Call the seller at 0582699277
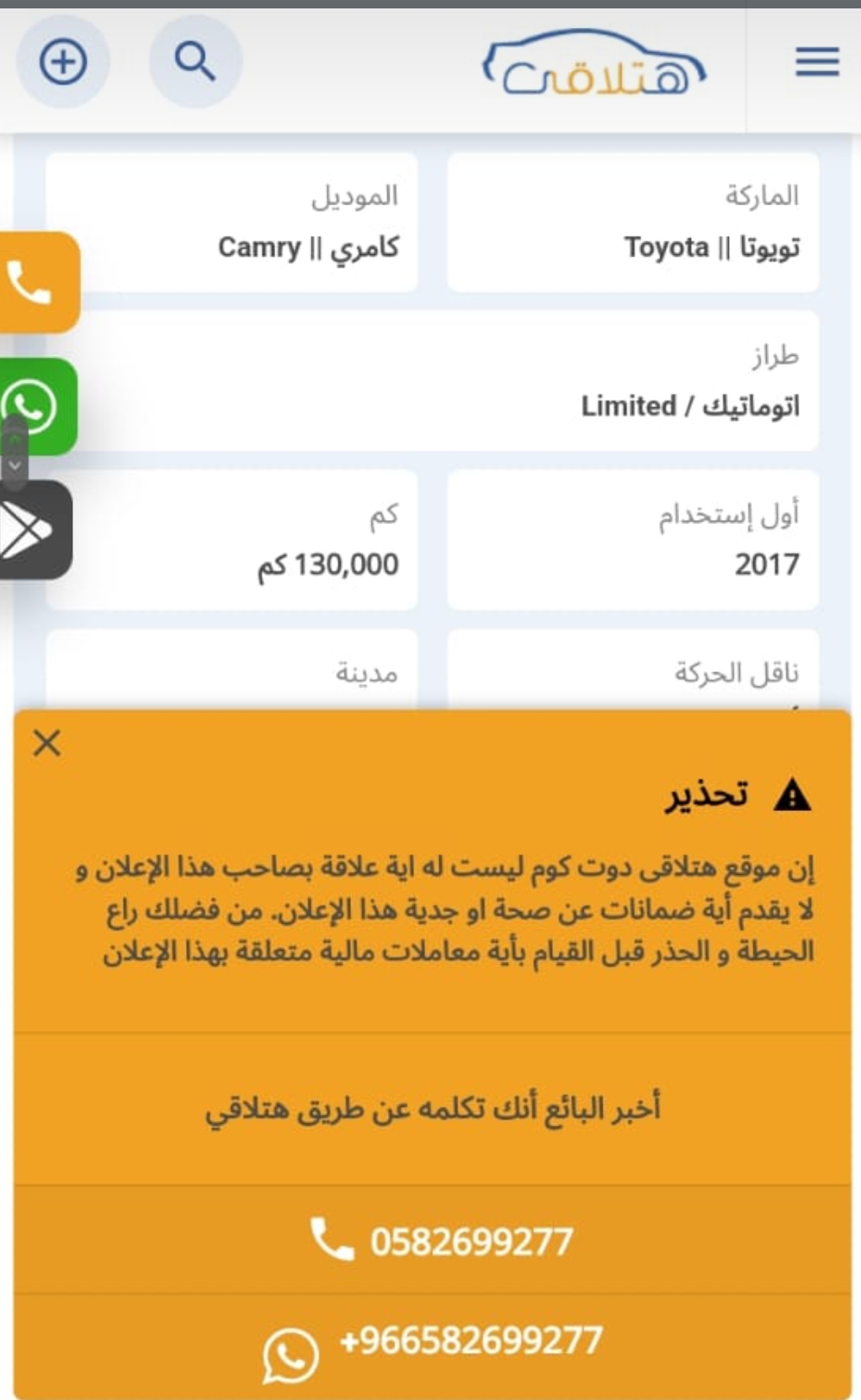The width and height of the screenshot is (861, 1400). click(x=433, y=1241)
